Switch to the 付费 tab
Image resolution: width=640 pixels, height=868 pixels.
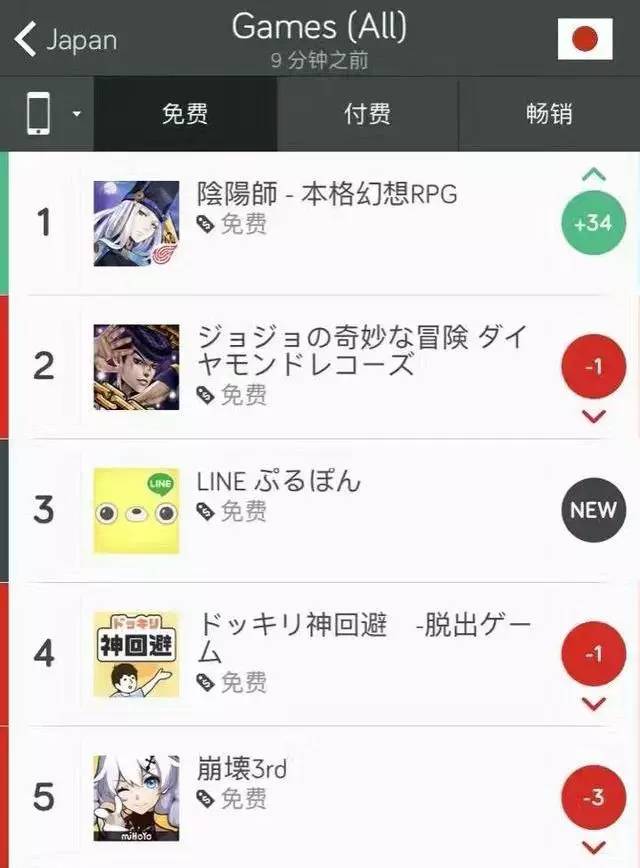(367, 114)
